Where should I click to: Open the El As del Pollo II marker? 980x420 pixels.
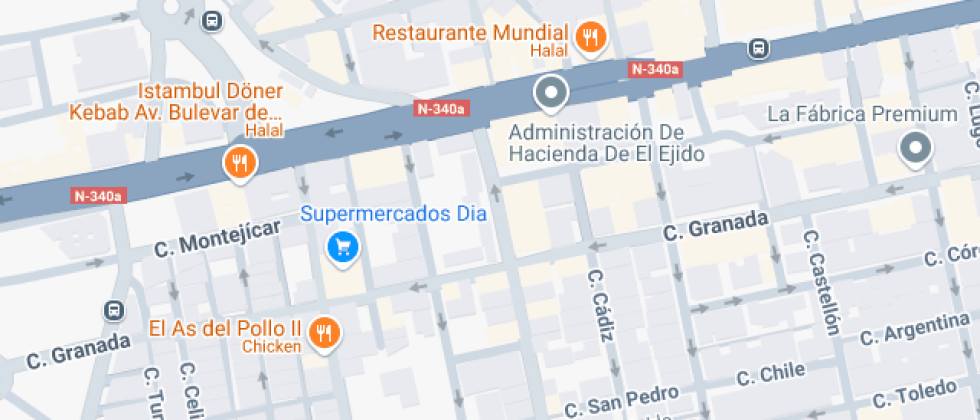pos(323,333)
